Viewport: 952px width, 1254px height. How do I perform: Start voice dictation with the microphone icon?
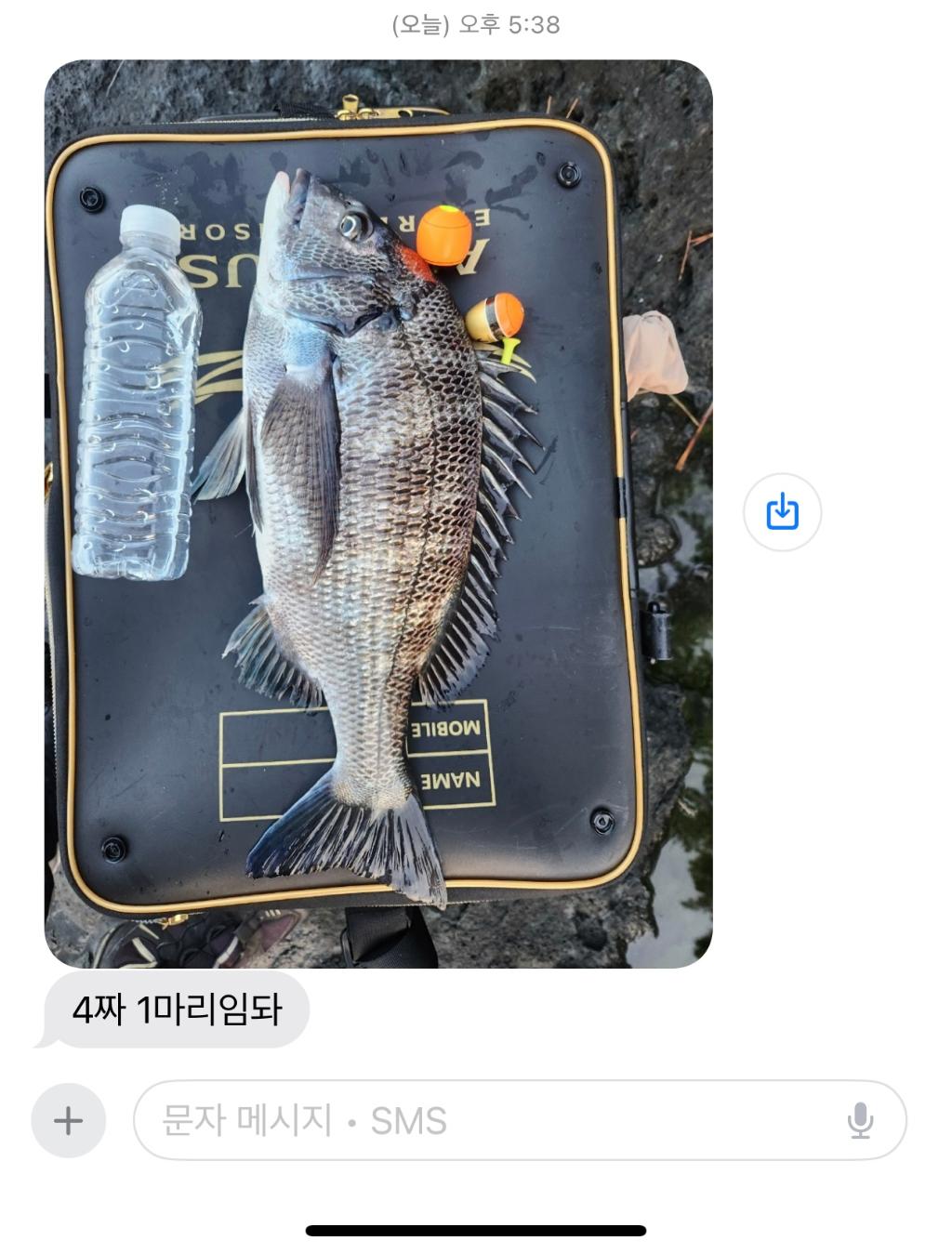[860, 1120]
